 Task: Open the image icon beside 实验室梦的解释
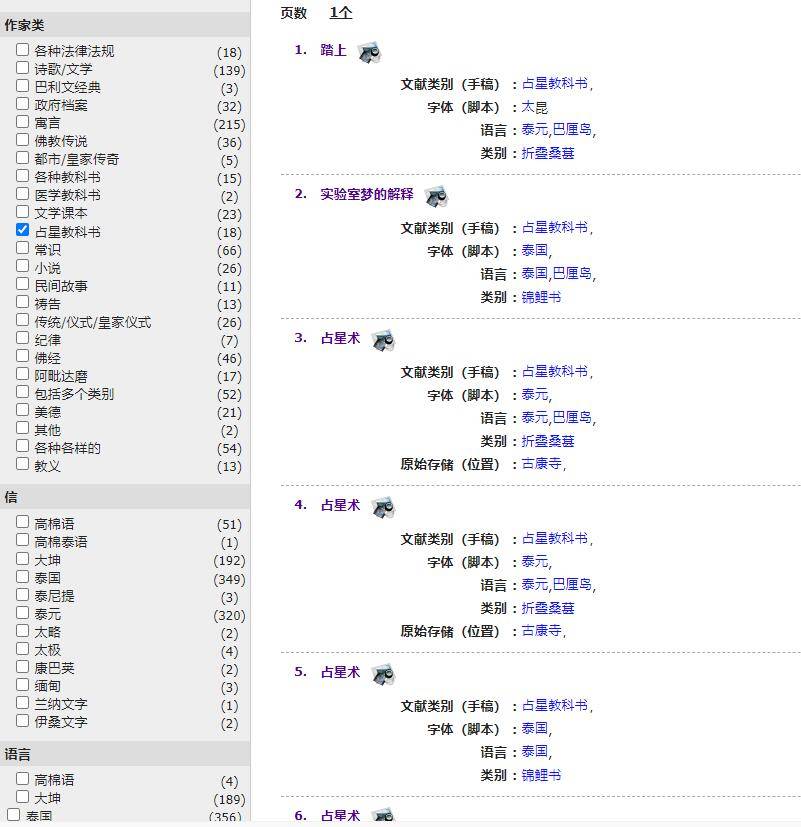click(x=436, y=197)
